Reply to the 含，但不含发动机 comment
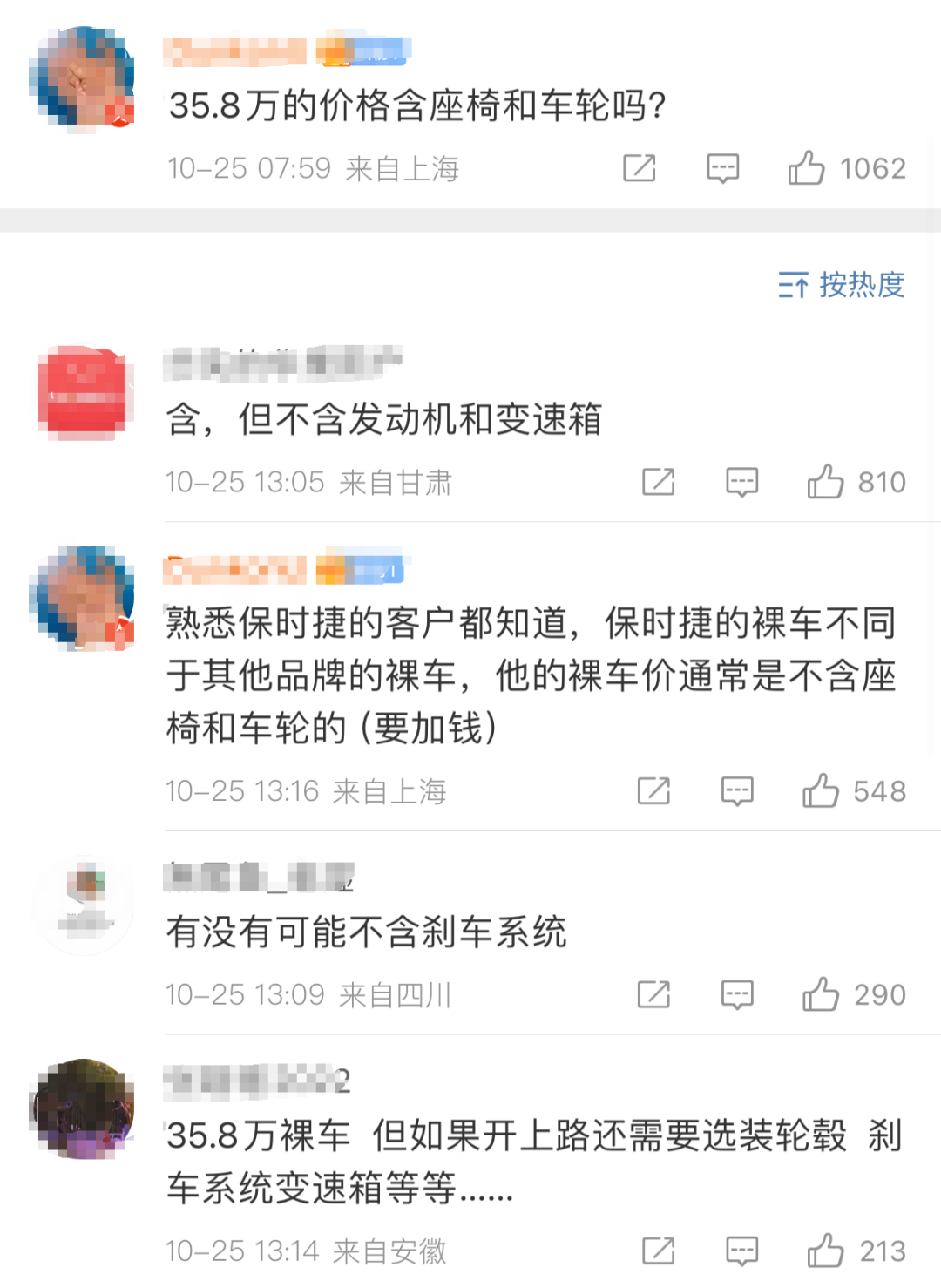The image size is (941, 1288). pos(741,481)
